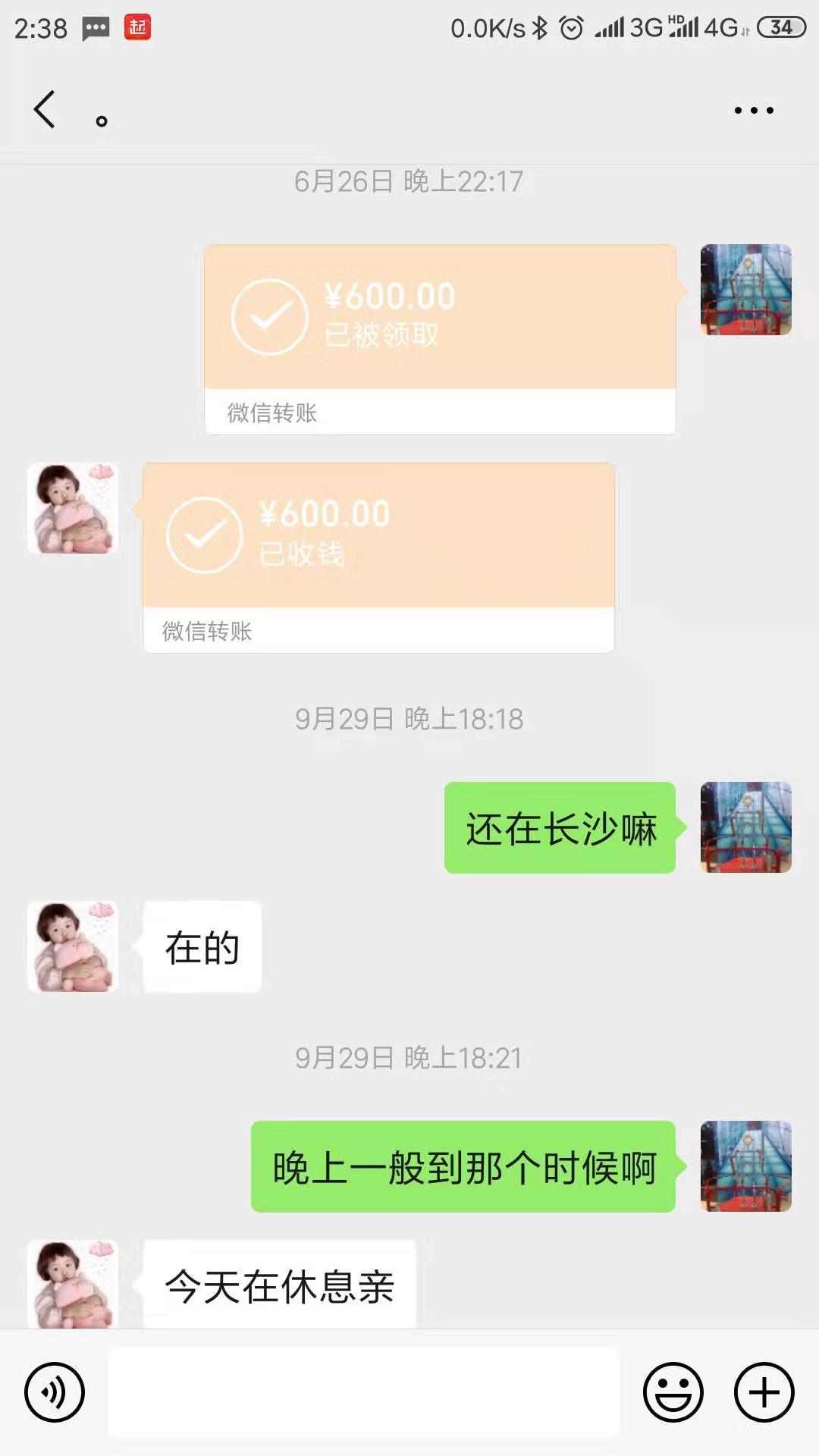This screenshot has height=1456, width=819.
Task: Open the sent ¥600.00 transfer marked 已被领取
Action: 440,339
